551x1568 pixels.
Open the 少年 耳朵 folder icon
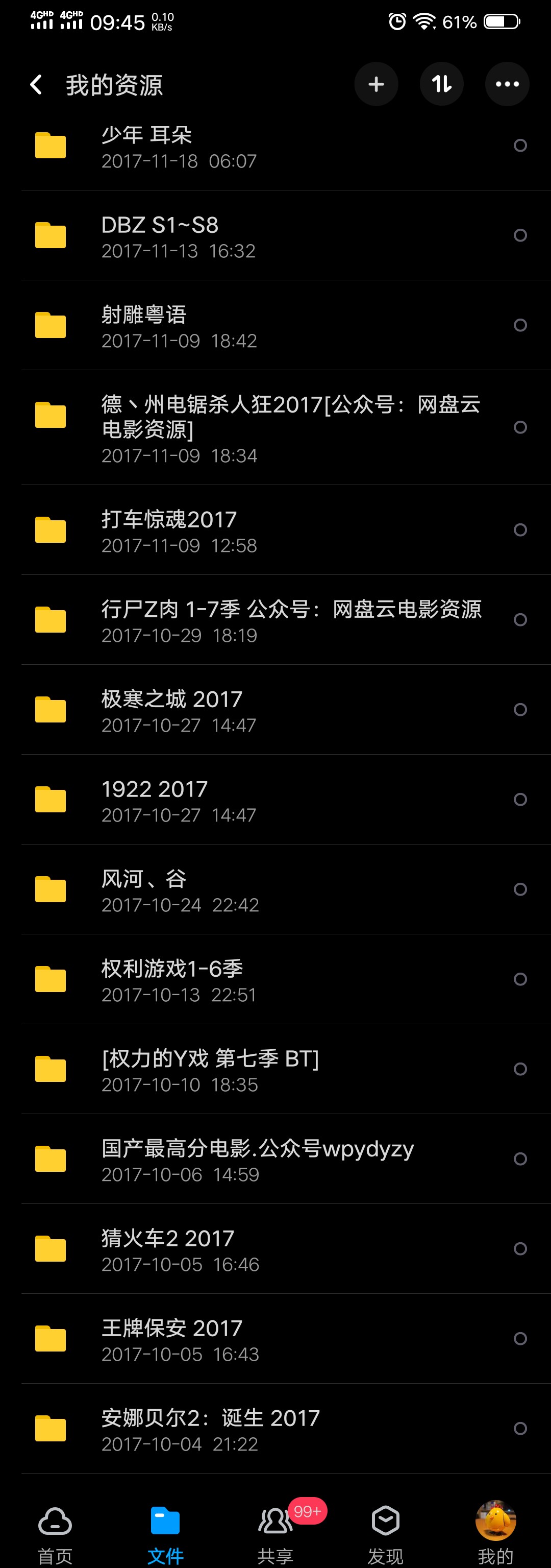(51, 145)
